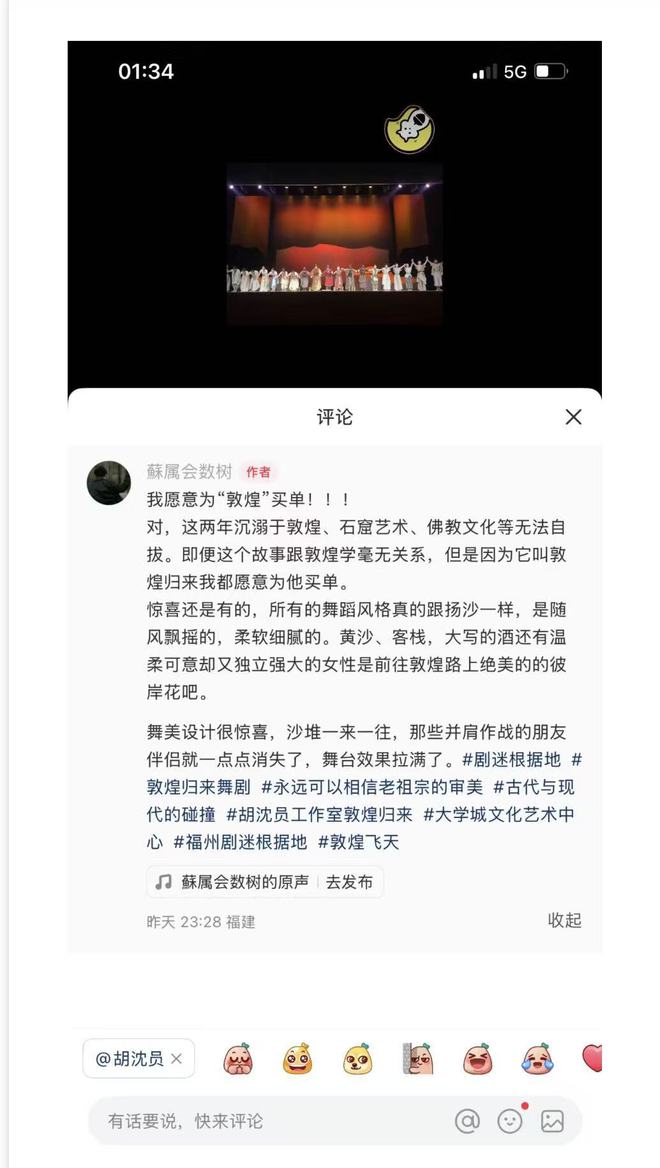Open the #胡沈员工作室敦煌归来 hashtag
Screen dimensions: 660x1168
[319, 815]
